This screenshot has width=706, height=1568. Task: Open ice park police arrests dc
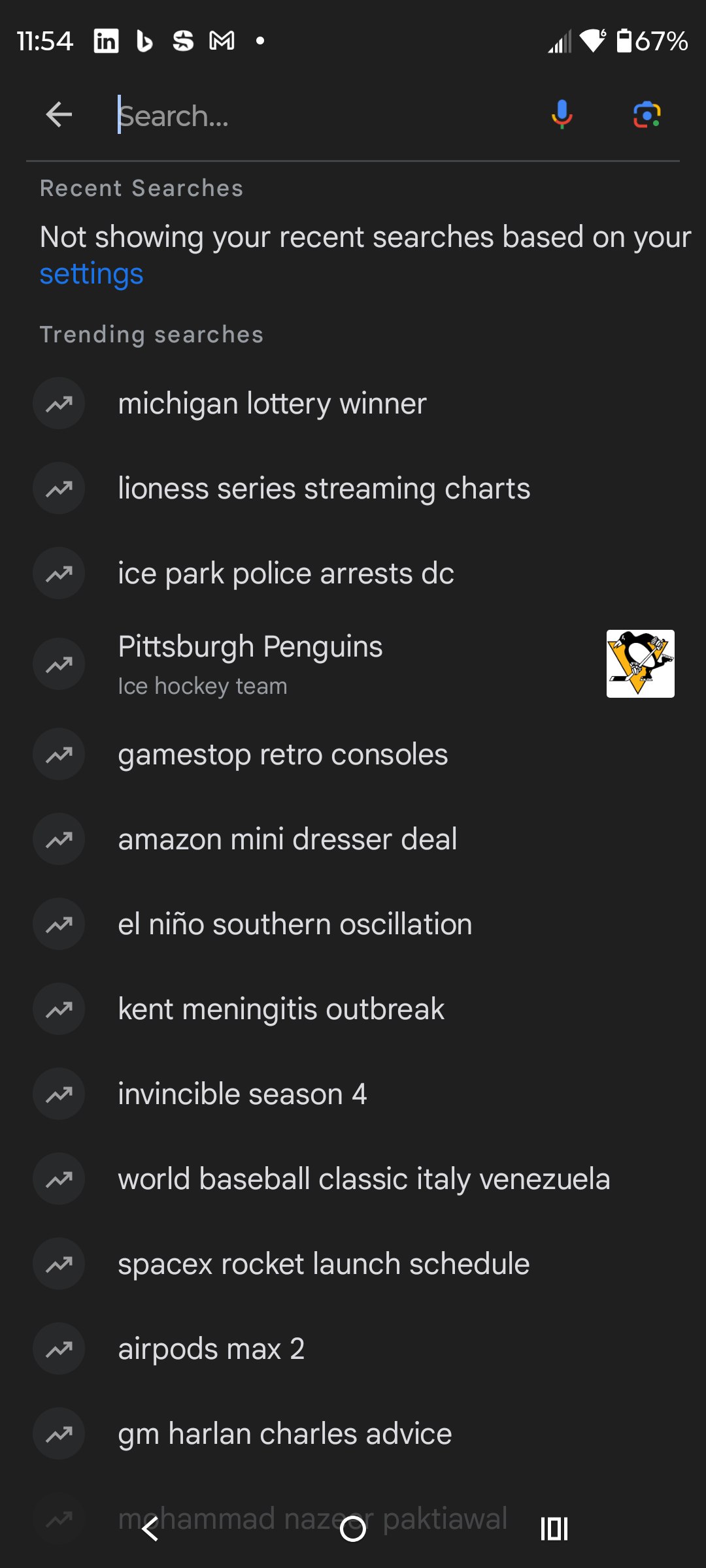286,574
